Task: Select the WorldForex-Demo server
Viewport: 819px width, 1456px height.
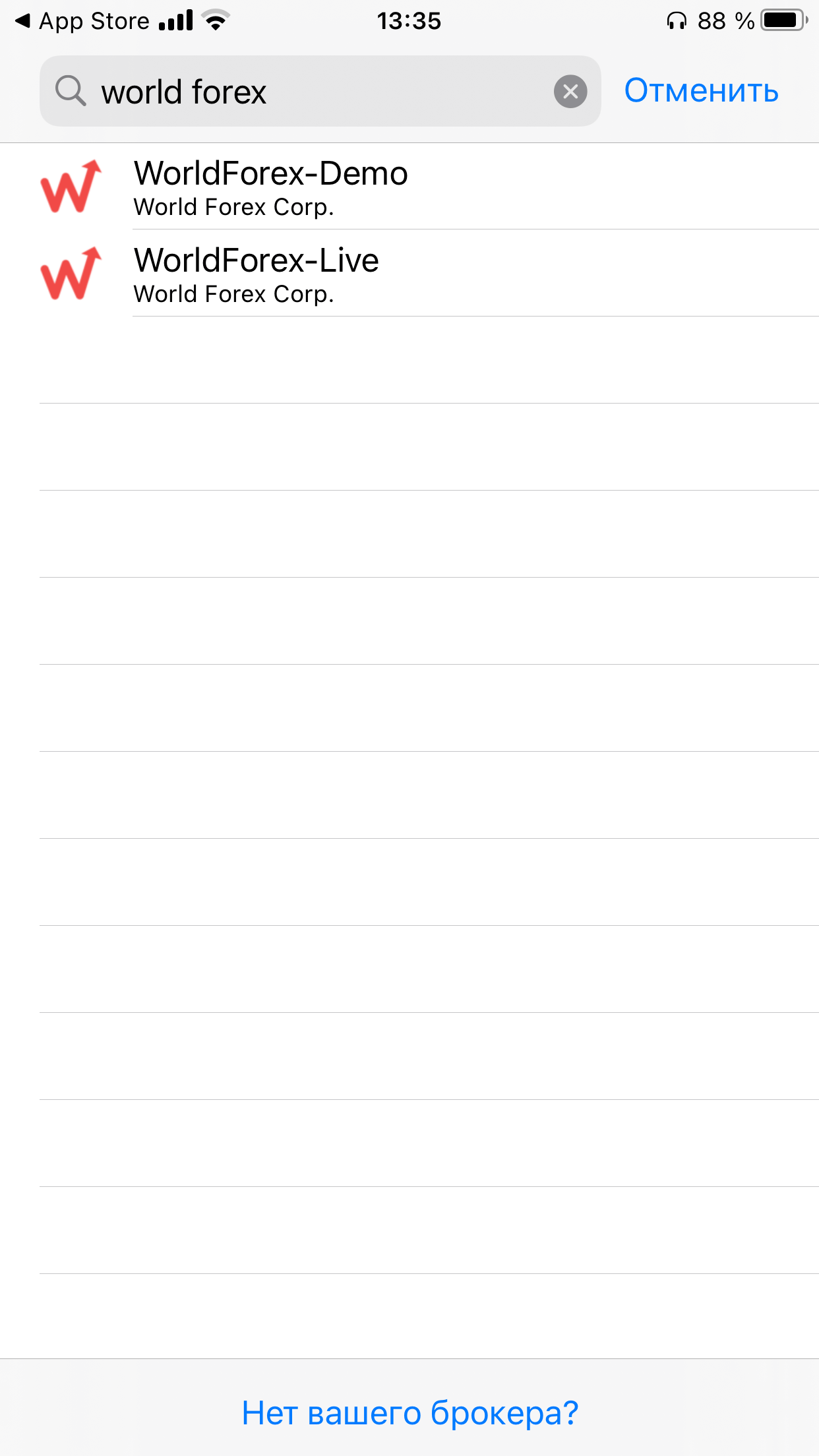Action: point(409,187)
